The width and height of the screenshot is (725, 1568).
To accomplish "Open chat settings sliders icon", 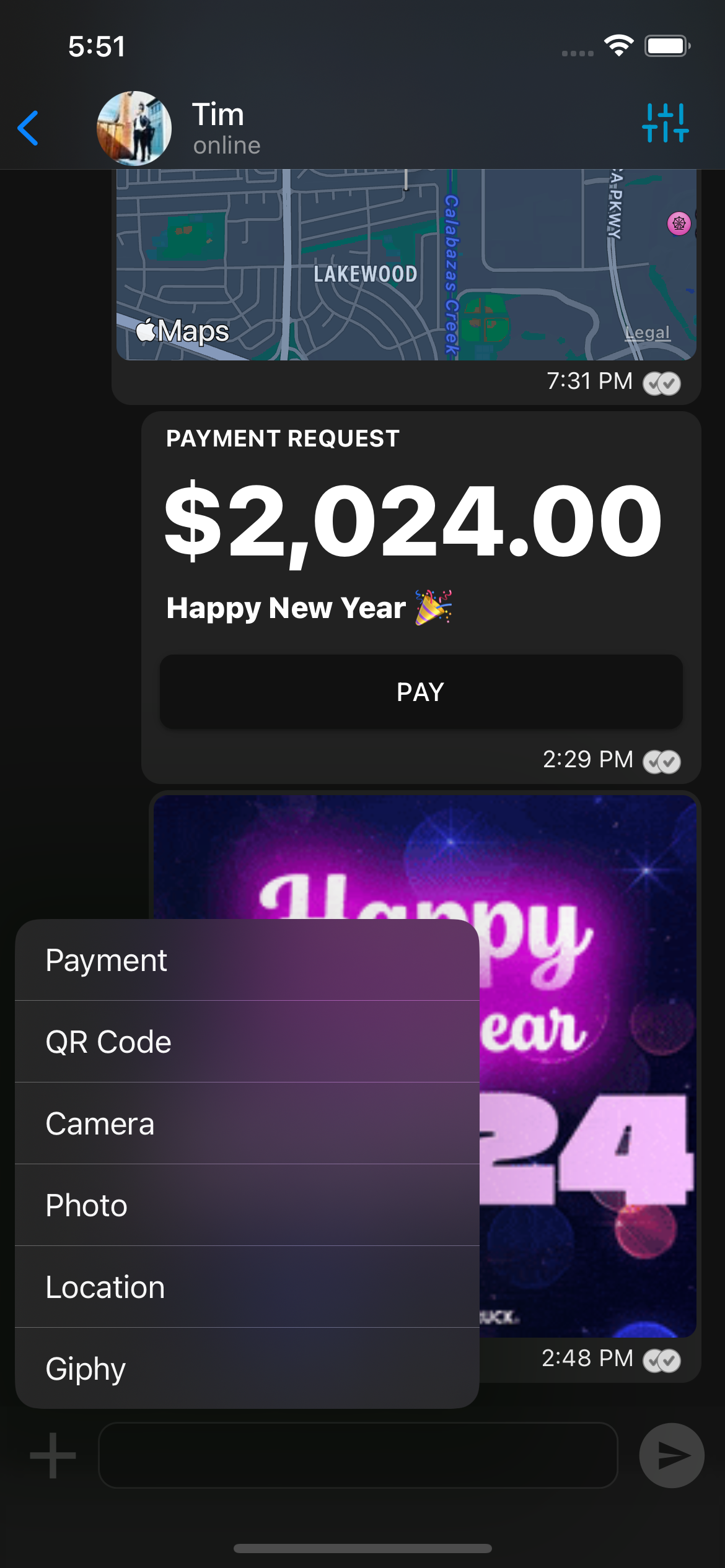I will [665, 123].
